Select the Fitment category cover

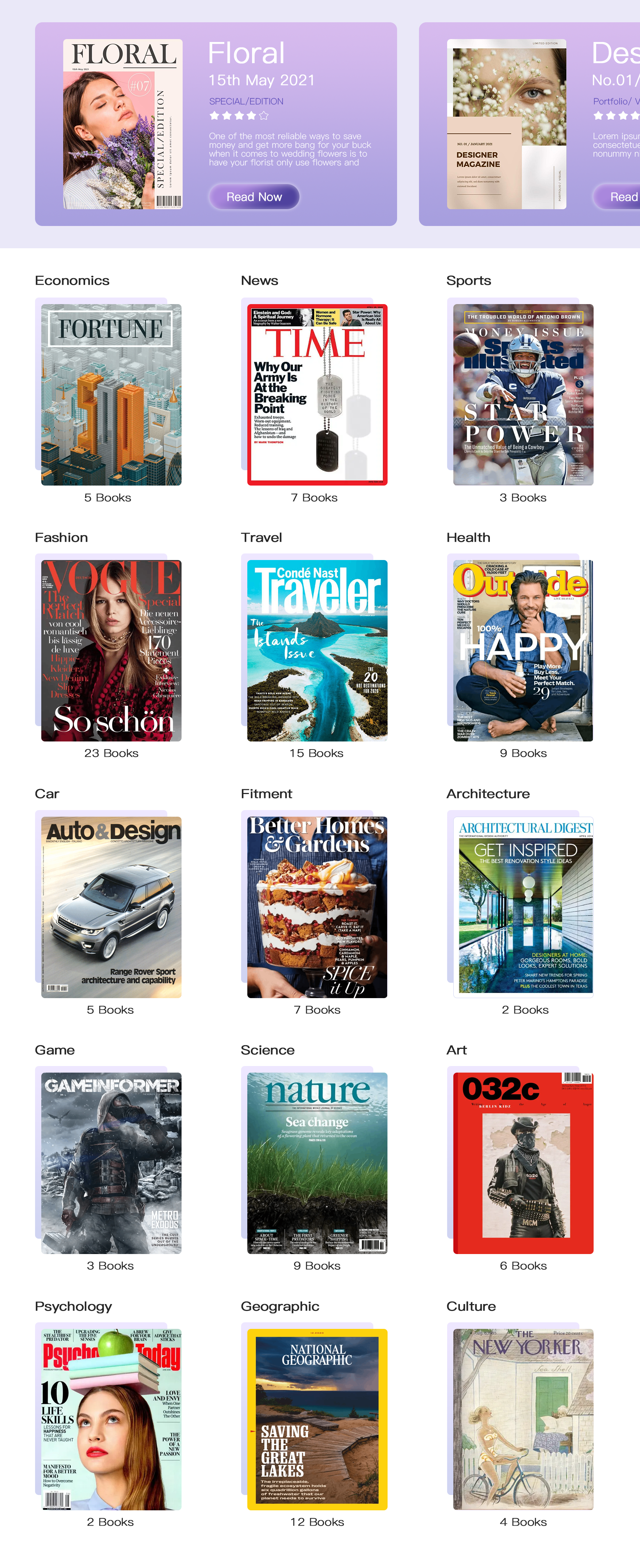click(317, 907)
